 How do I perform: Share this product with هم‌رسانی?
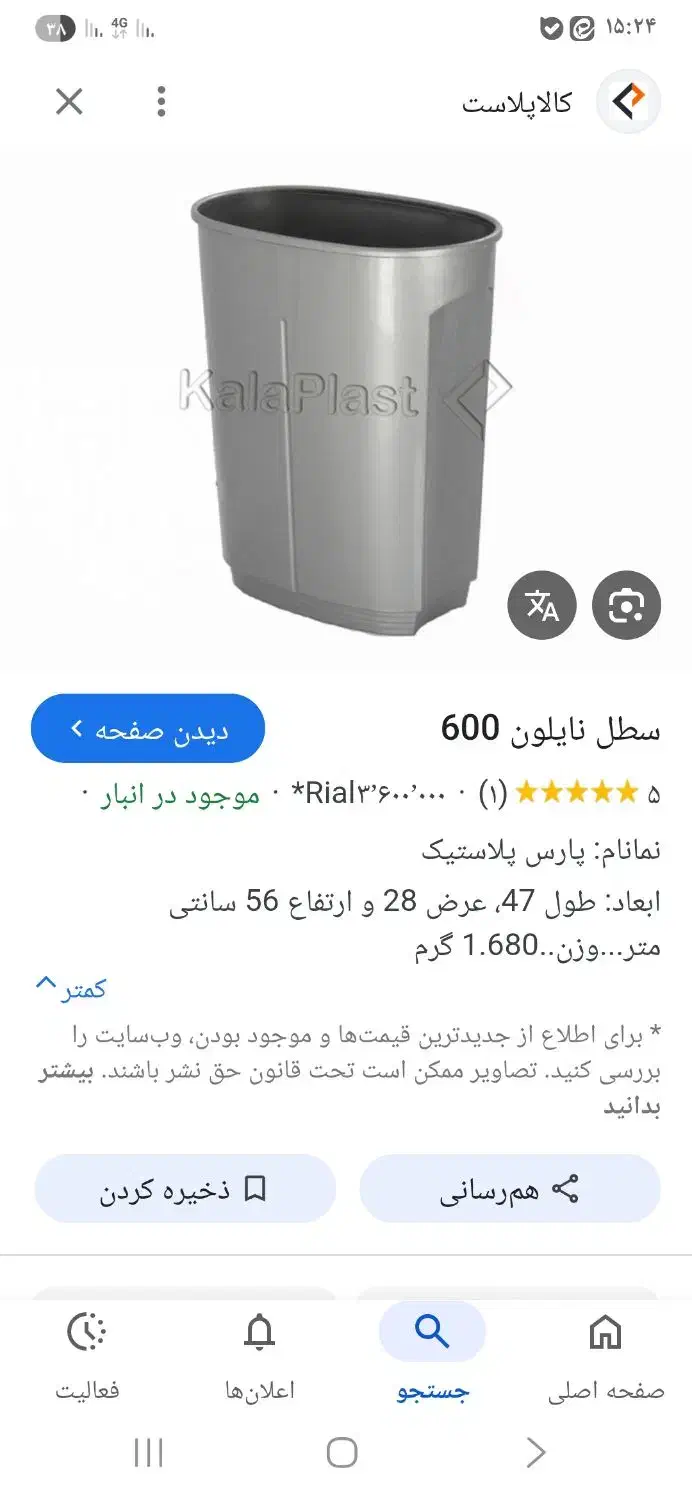point(510,1189)
